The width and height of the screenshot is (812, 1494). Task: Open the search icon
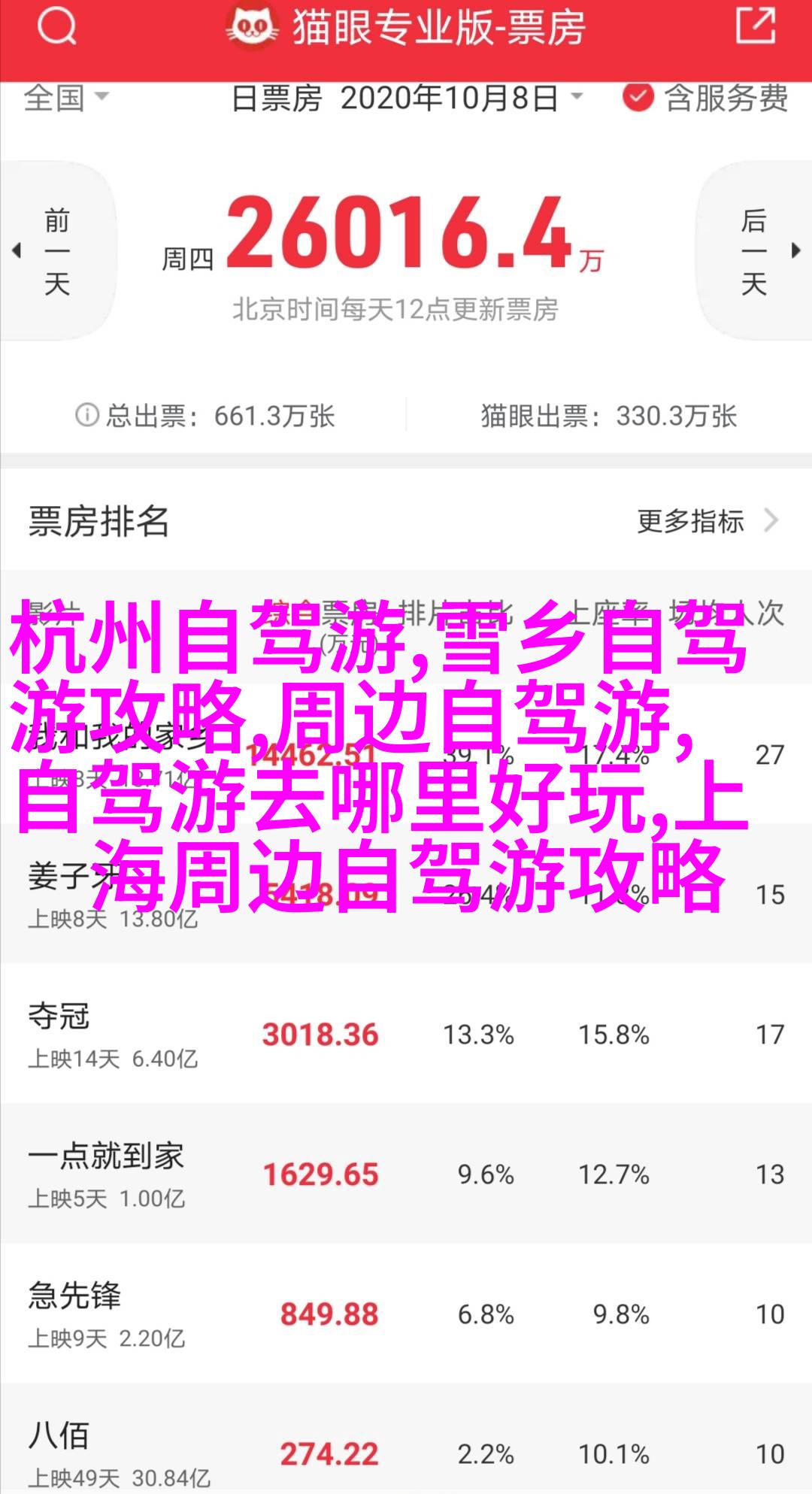click(56, 27)
